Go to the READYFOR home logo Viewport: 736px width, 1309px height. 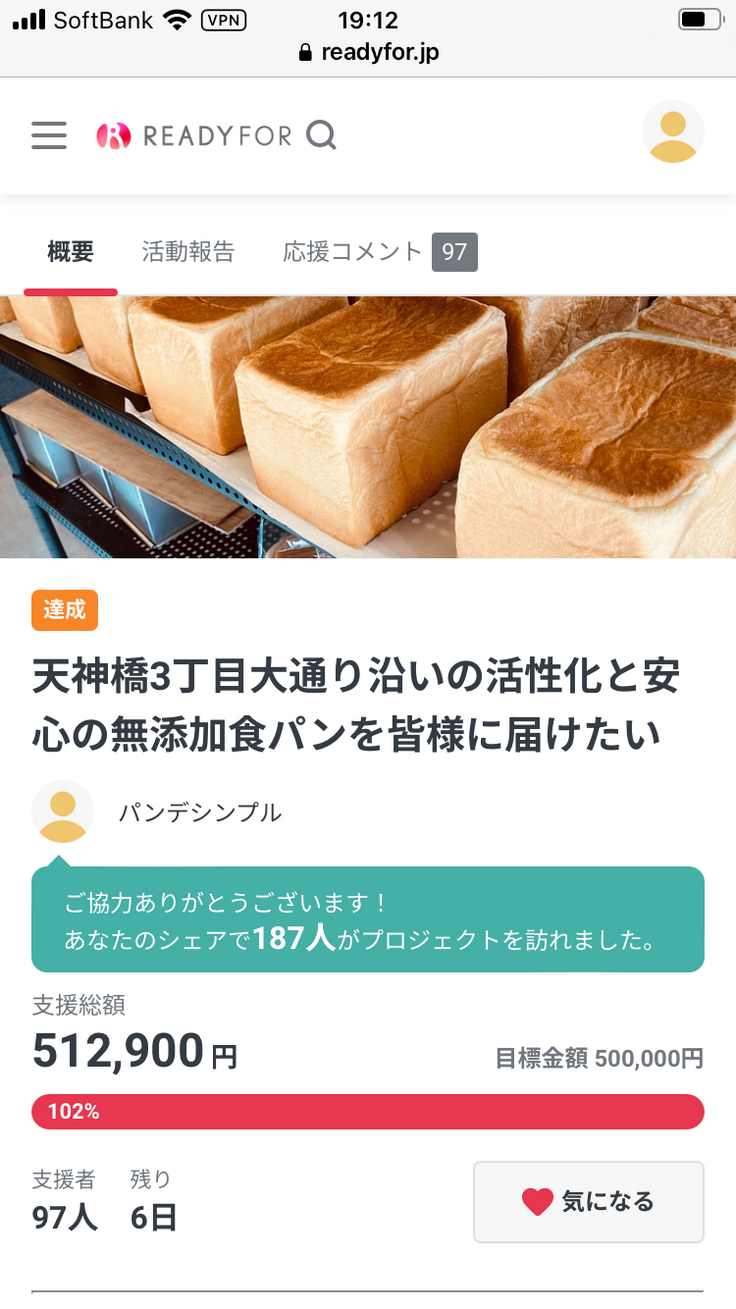[x=194, y=135]
